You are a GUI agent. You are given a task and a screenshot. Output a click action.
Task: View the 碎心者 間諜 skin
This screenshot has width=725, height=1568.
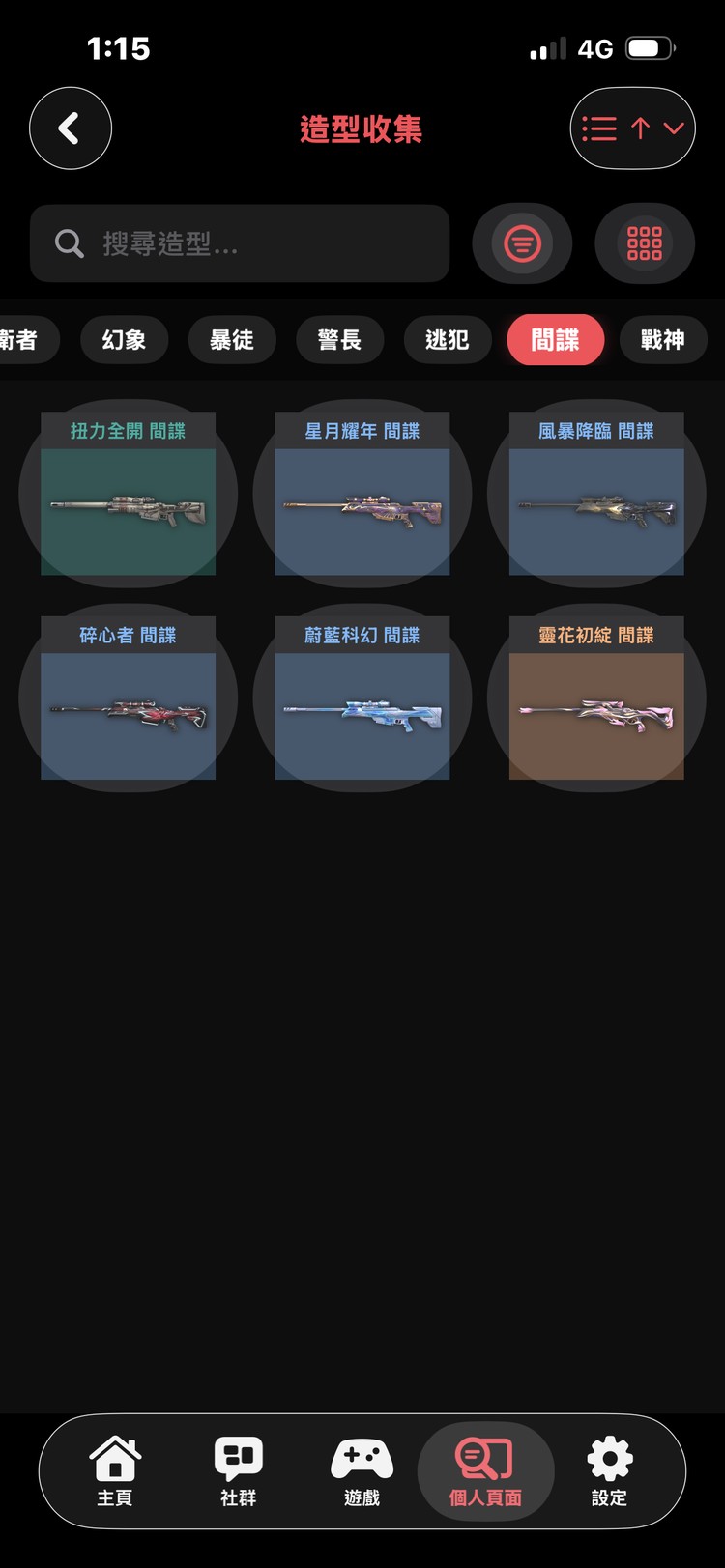tap(128, 698)
